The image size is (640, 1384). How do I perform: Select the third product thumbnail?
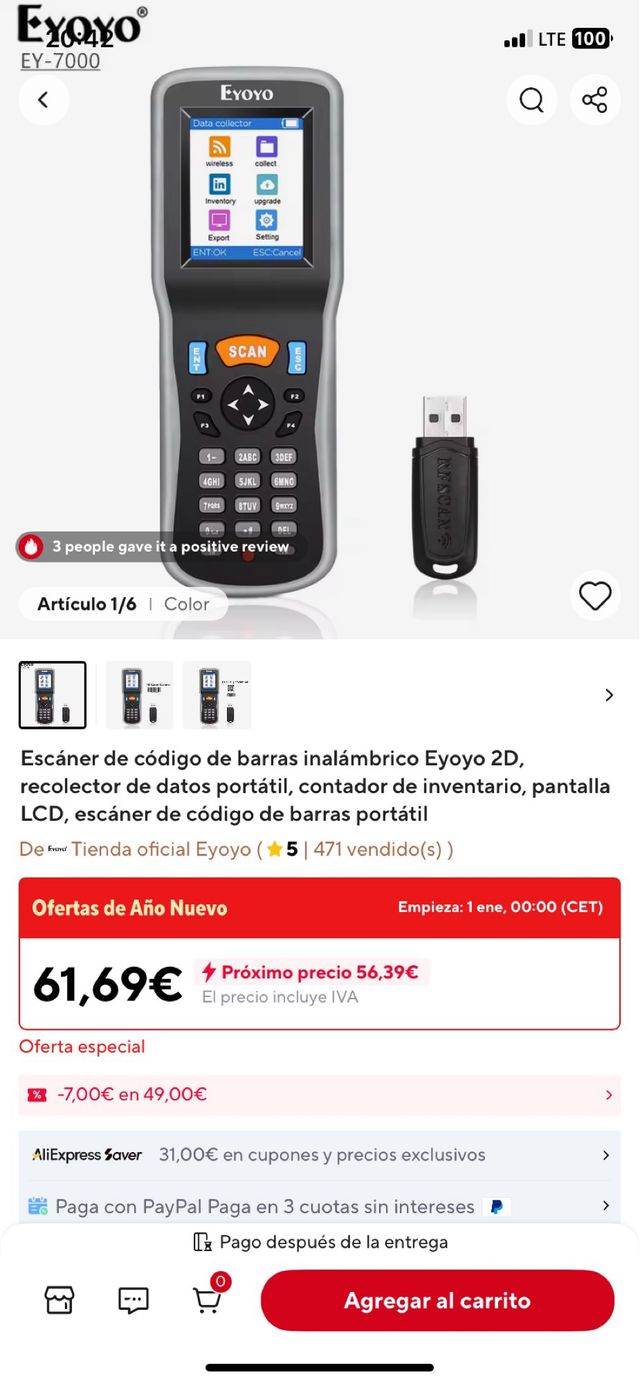217,695
